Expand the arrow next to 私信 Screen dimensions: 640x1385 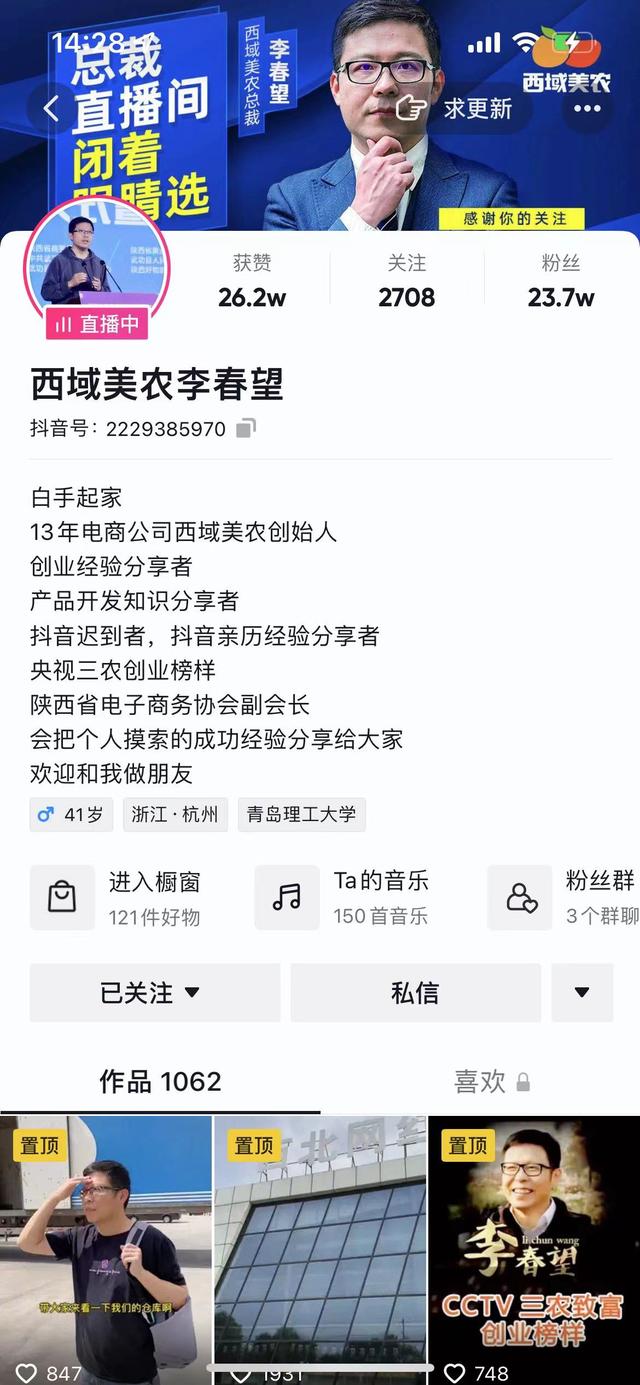coord(582,993)
